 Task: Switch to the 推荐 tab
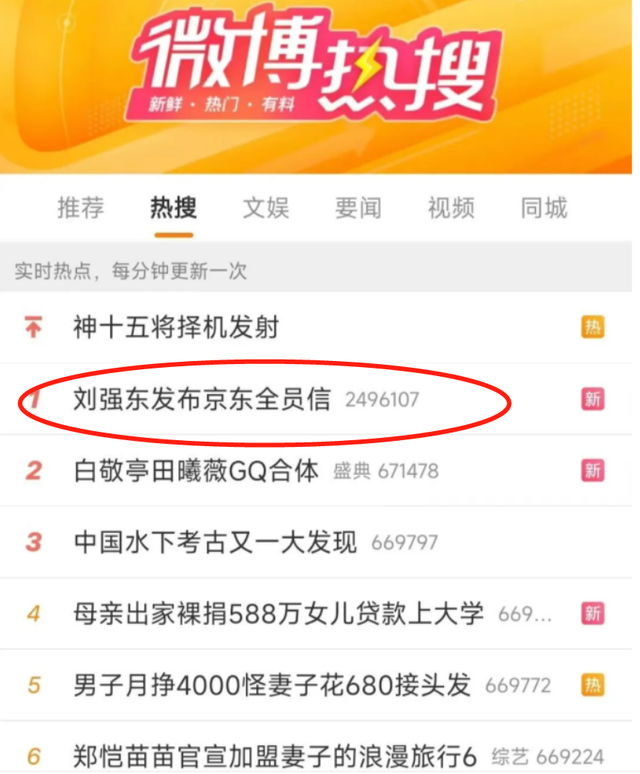point(80,208)
